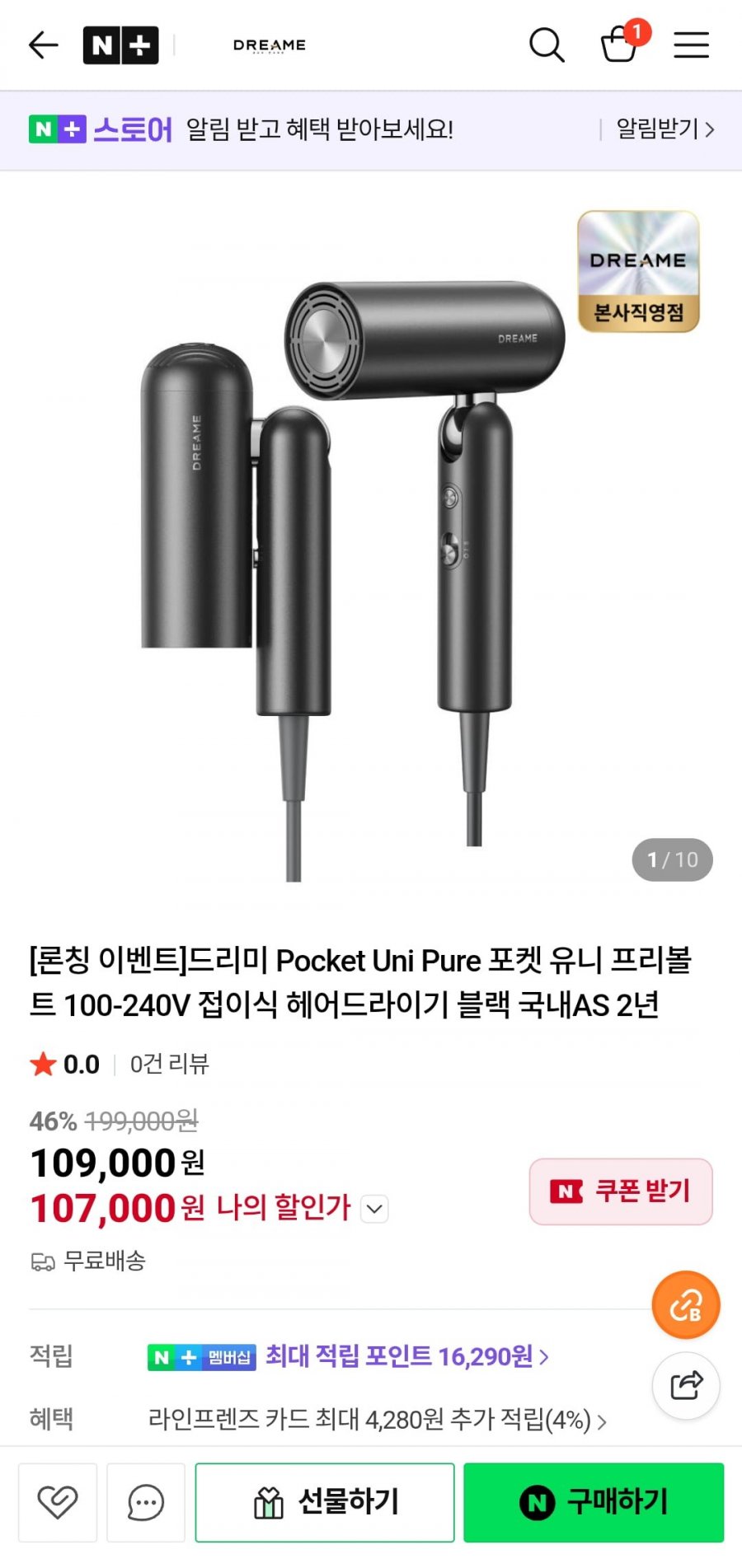Expand the 나의 할인가 price details
The height and width of the screenshot is (1568, 742).
pos(373,1209)
